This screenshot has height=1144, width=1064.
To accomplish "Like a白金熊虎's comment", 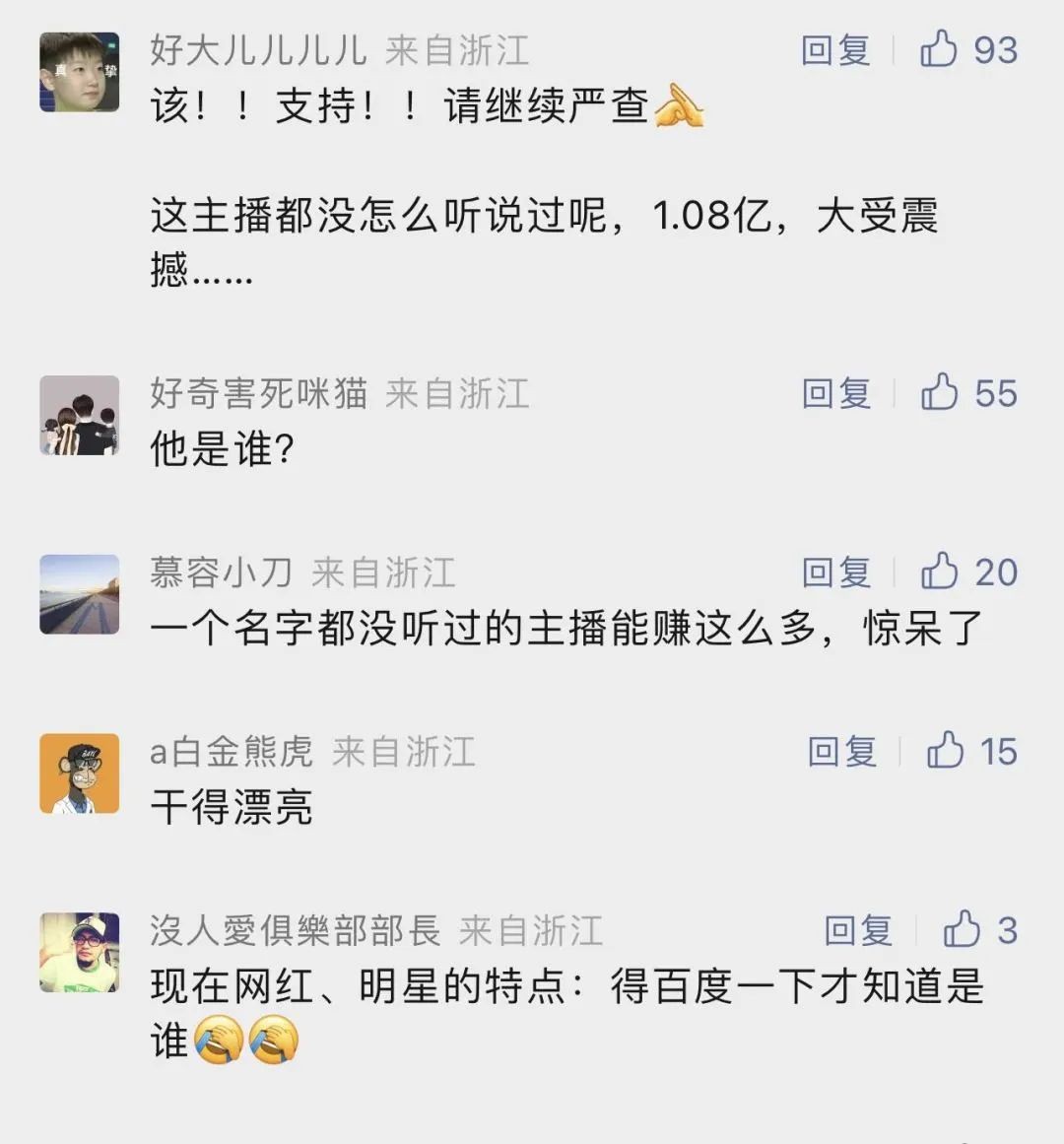I will [944, 750].
